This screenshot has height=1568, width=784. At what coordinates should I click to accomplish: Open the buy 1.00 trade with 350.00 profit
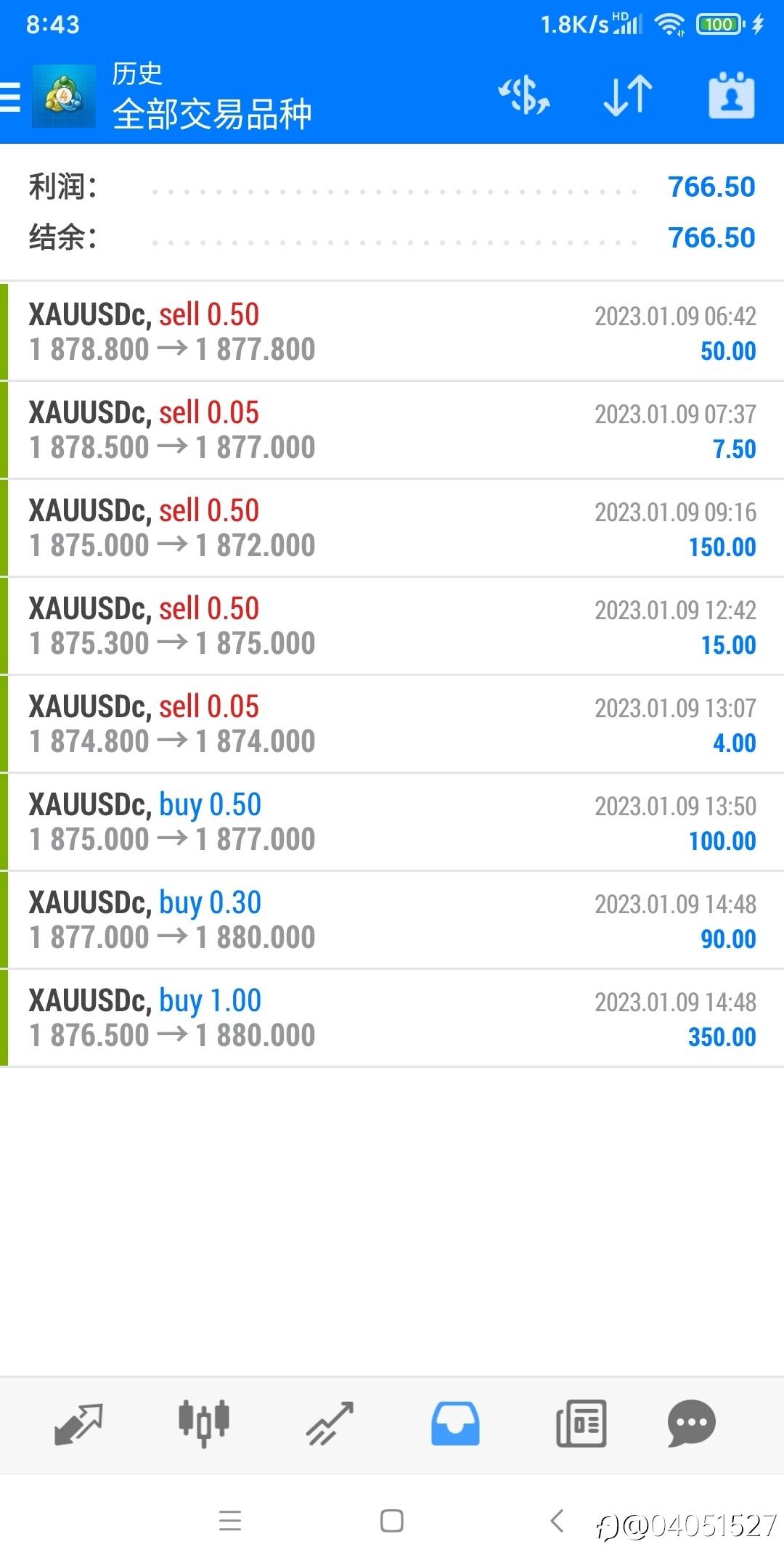tap(392, 1018)
